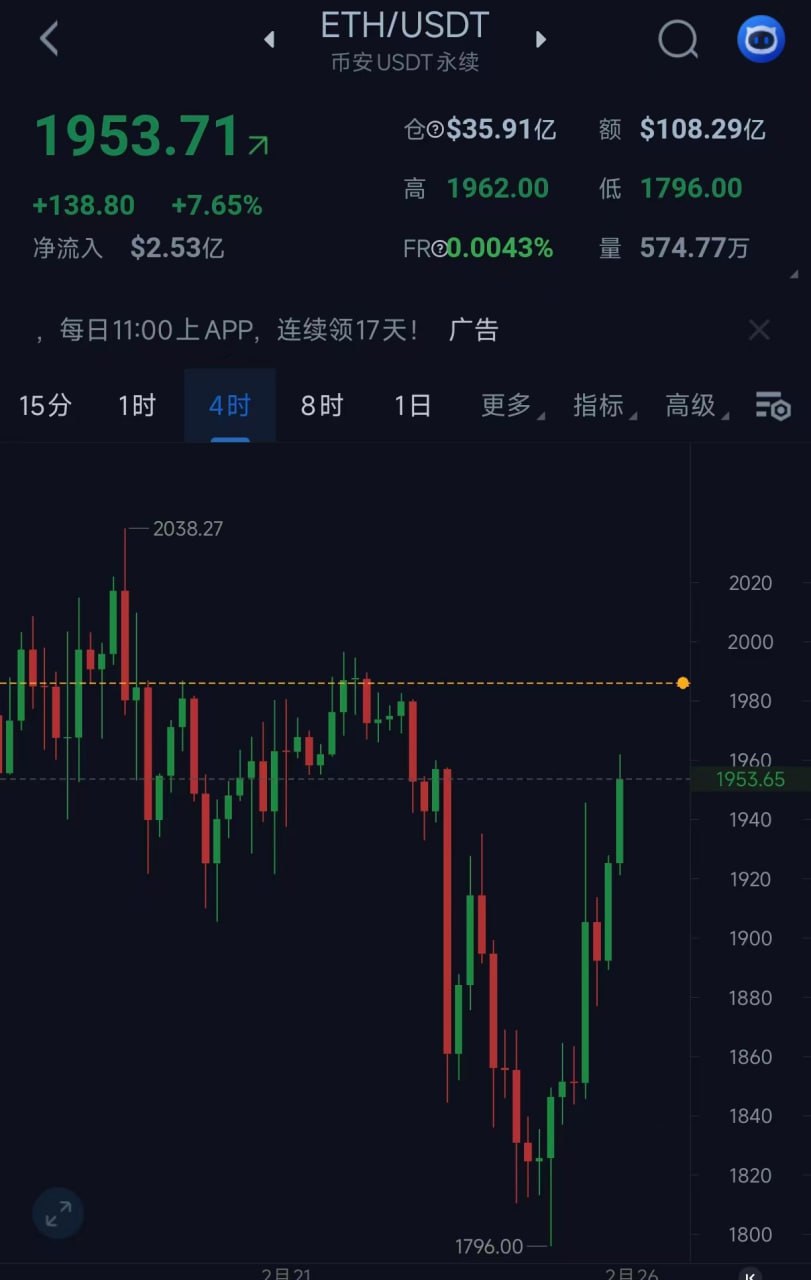Viewport: 811px width, 1280px height.
Task: Open chart settings icon
Action: (x=772, y=406)
